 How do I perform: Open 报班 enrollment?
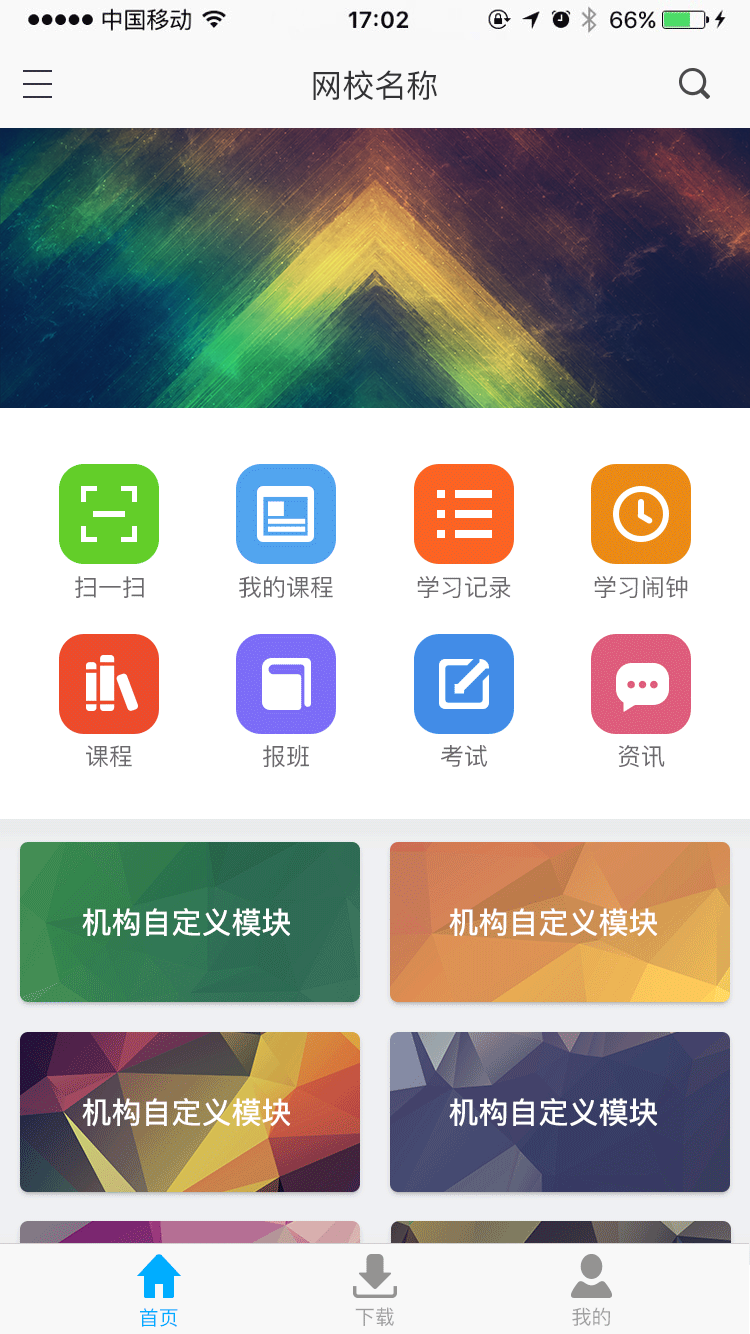coord(286,684)
